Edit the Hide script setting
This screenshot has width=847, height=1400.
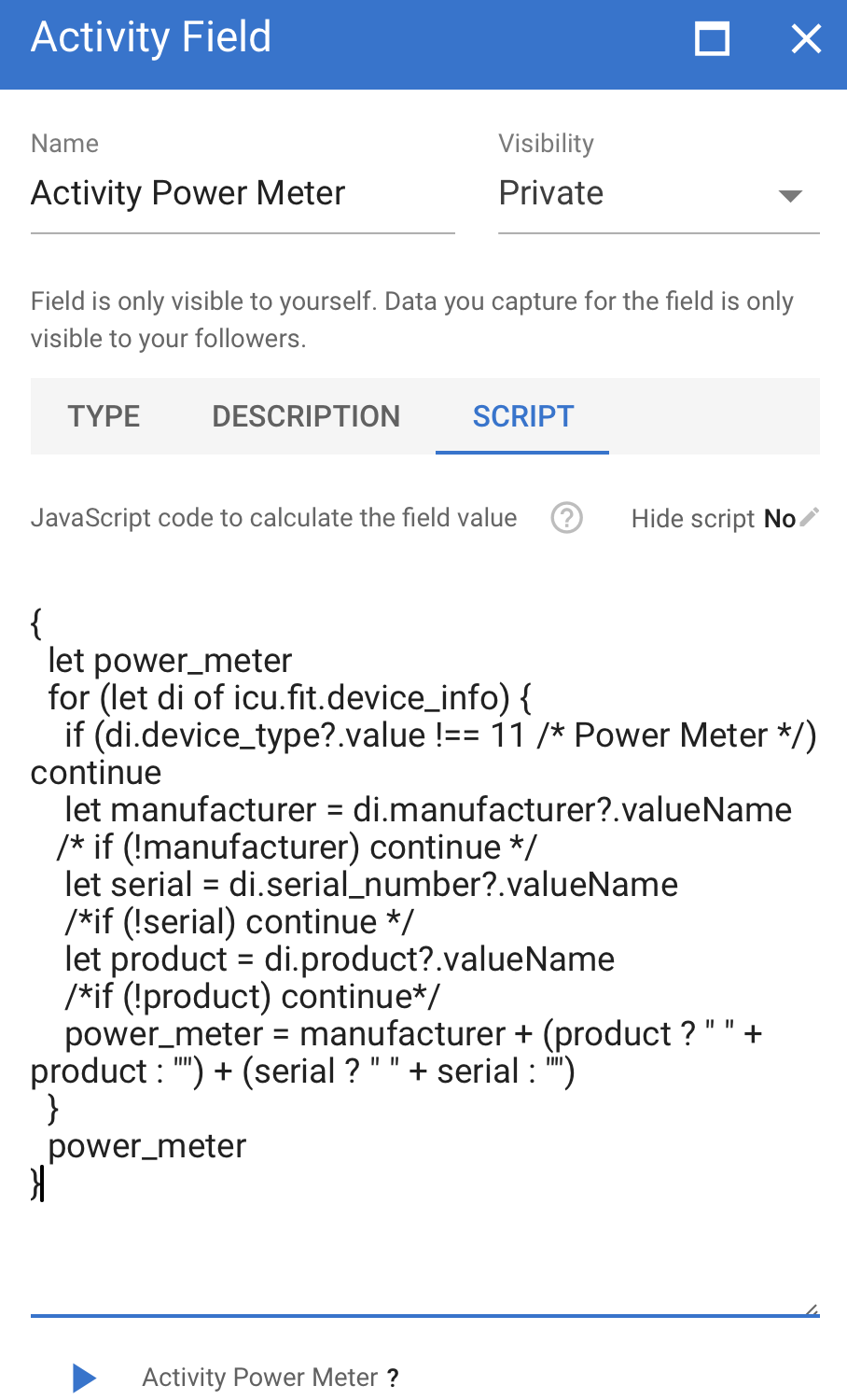pyautogui.click(x=809, y=517)
